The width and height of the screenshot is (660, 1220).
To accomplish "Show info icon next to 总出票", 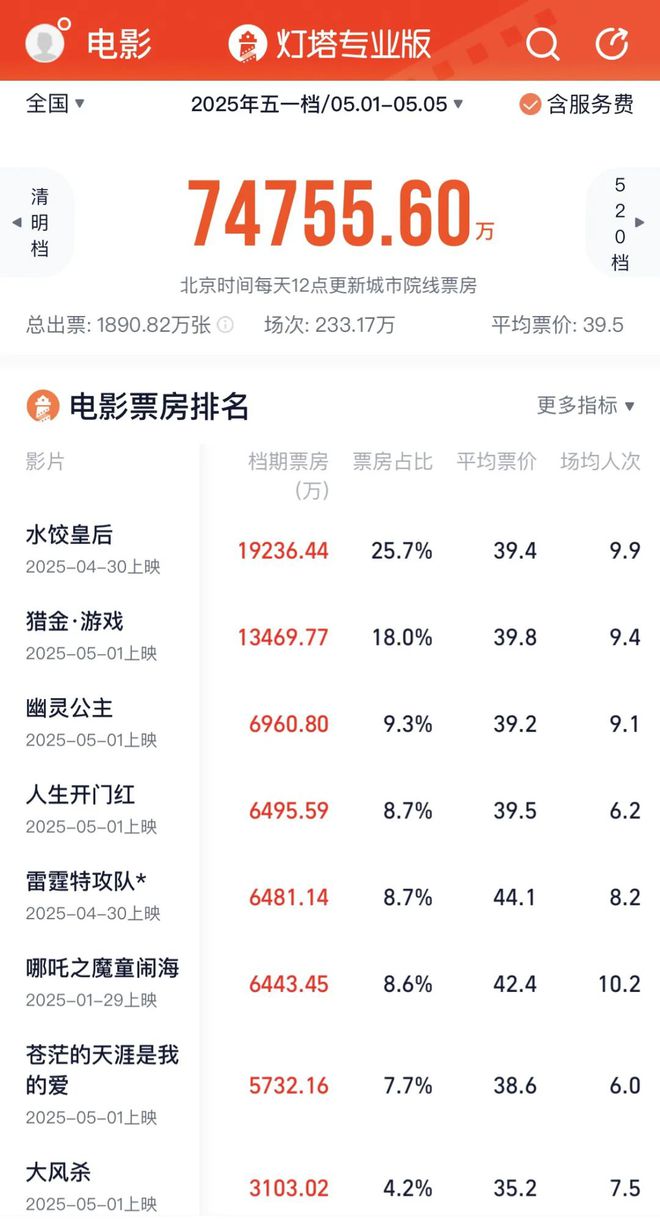I will pyautogui.click(x=226, y=325).
